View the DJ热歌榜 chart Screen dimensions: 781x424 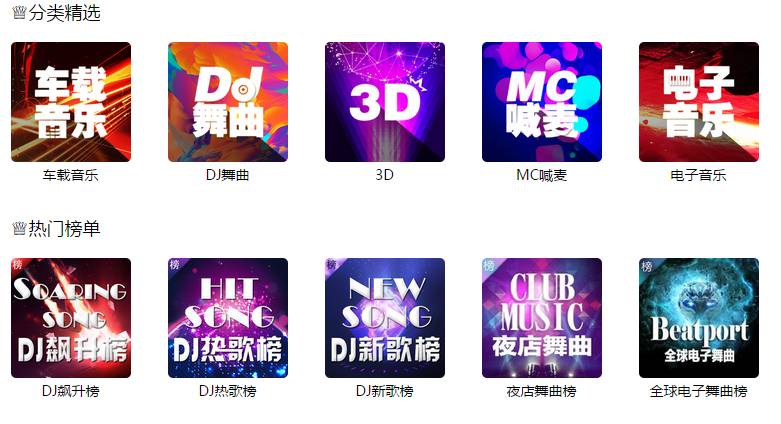[228, 318]
